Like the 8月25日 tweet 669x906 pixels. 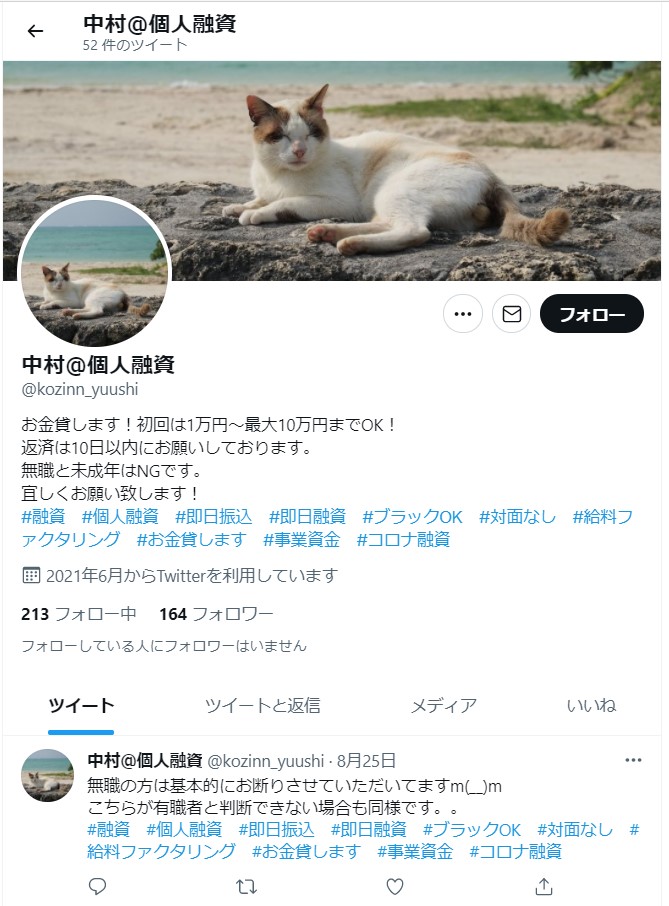point(395,886)
